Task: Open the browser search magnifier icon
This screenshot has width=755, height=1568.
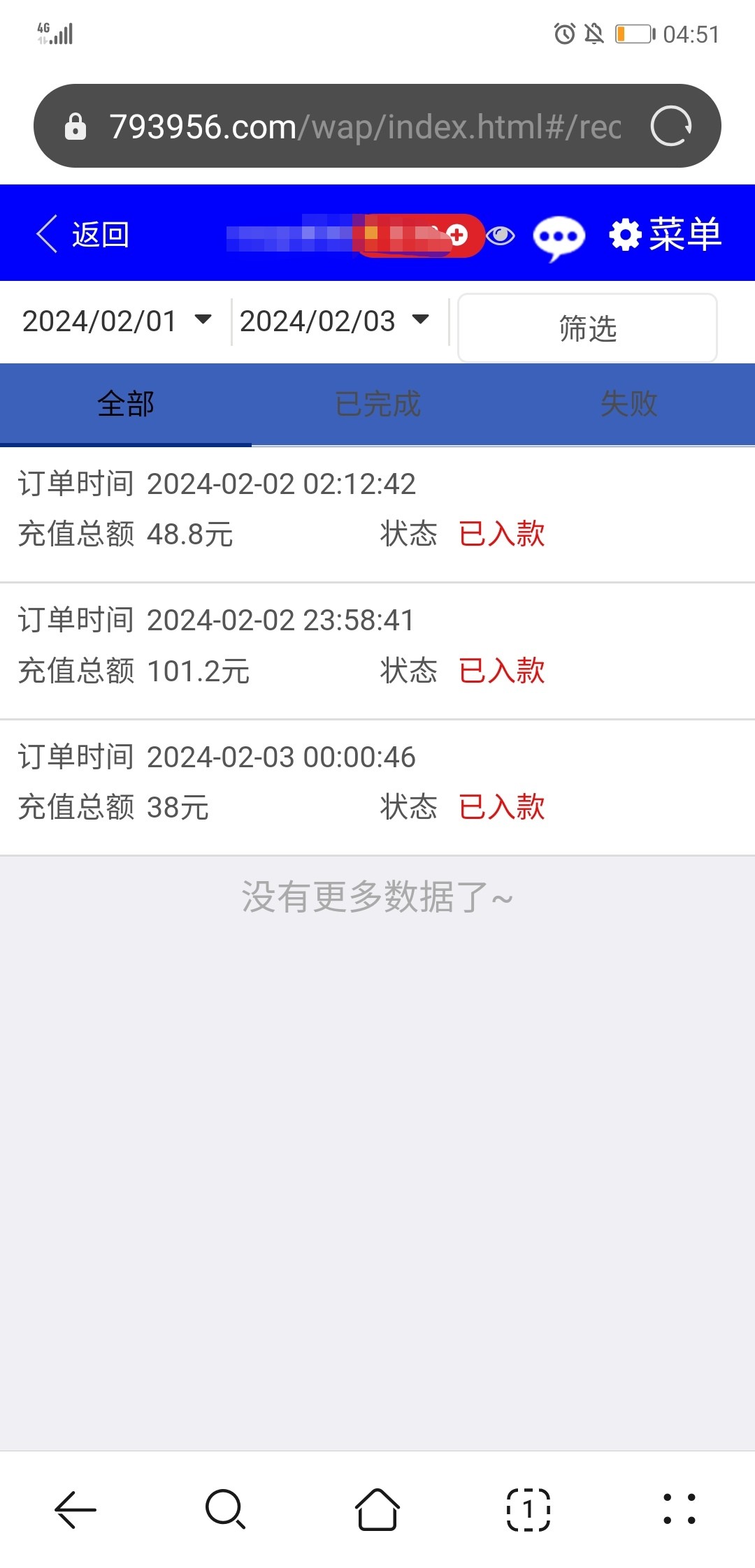Action: 224,1509
